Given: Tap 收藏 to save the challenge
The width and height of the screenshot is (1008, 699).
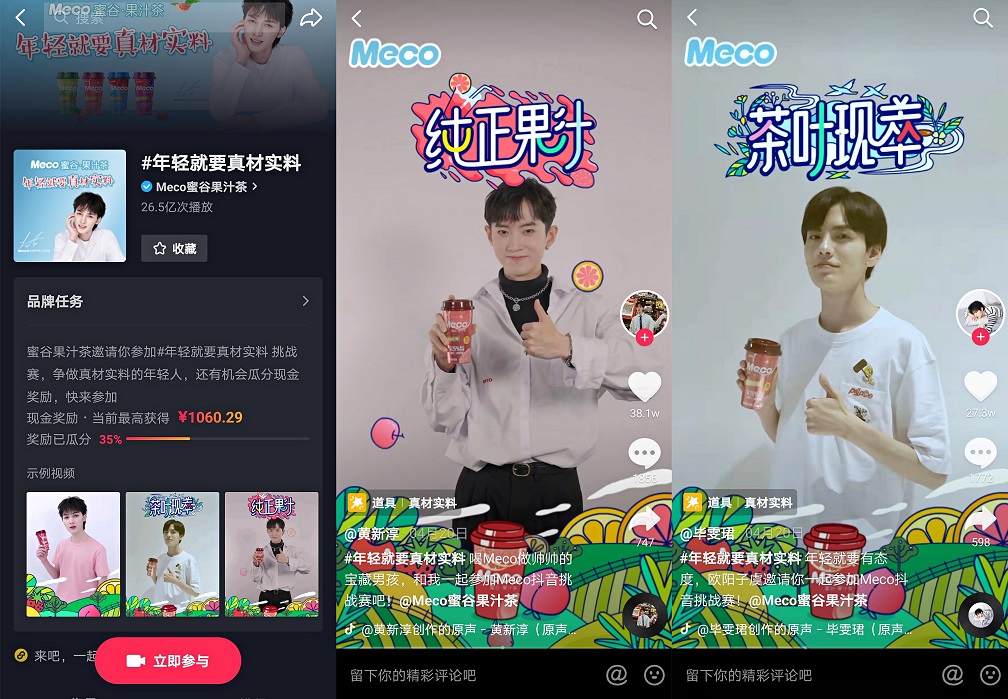Looking at the screenshot, I should pos(174,248).
